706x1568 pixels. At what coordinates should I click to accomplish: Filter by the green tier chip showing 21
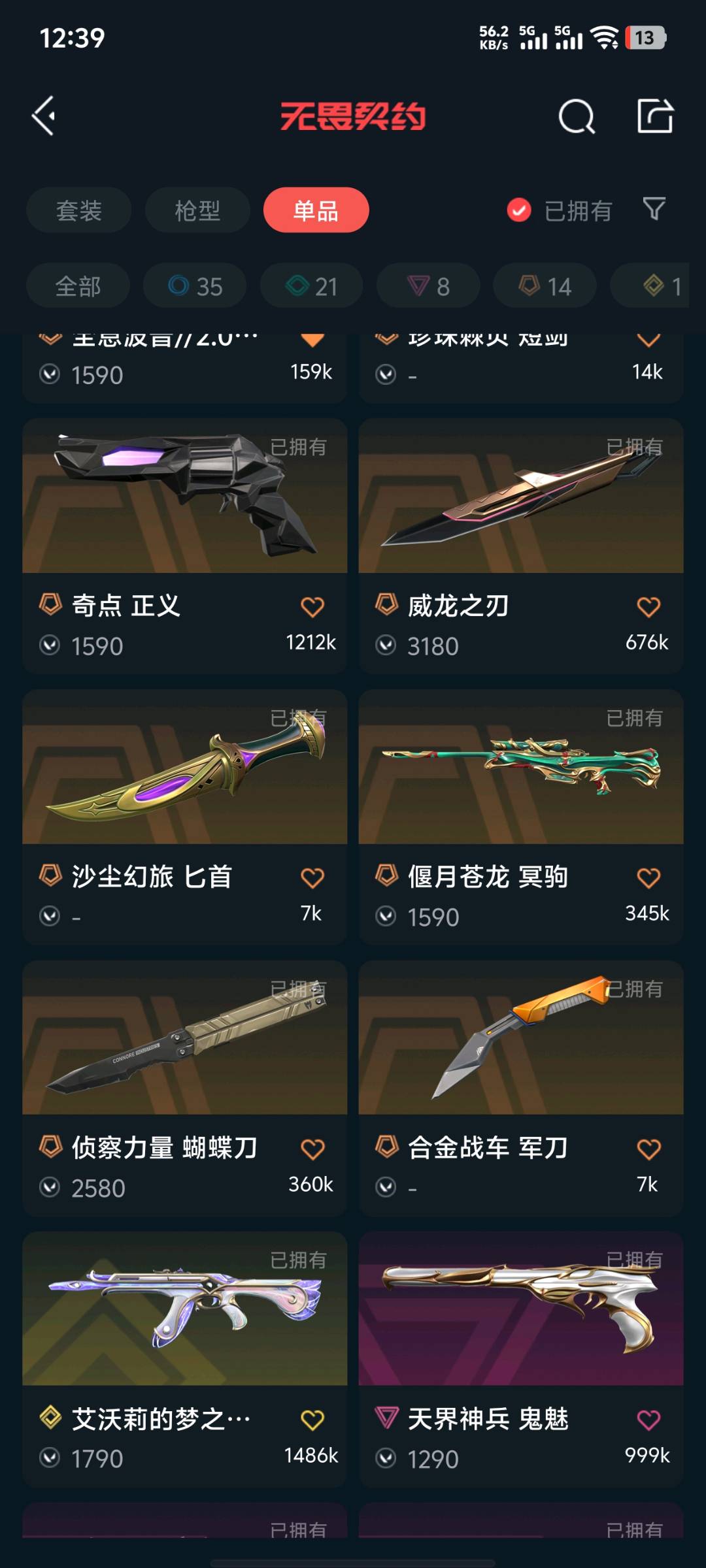click(312, 286)
